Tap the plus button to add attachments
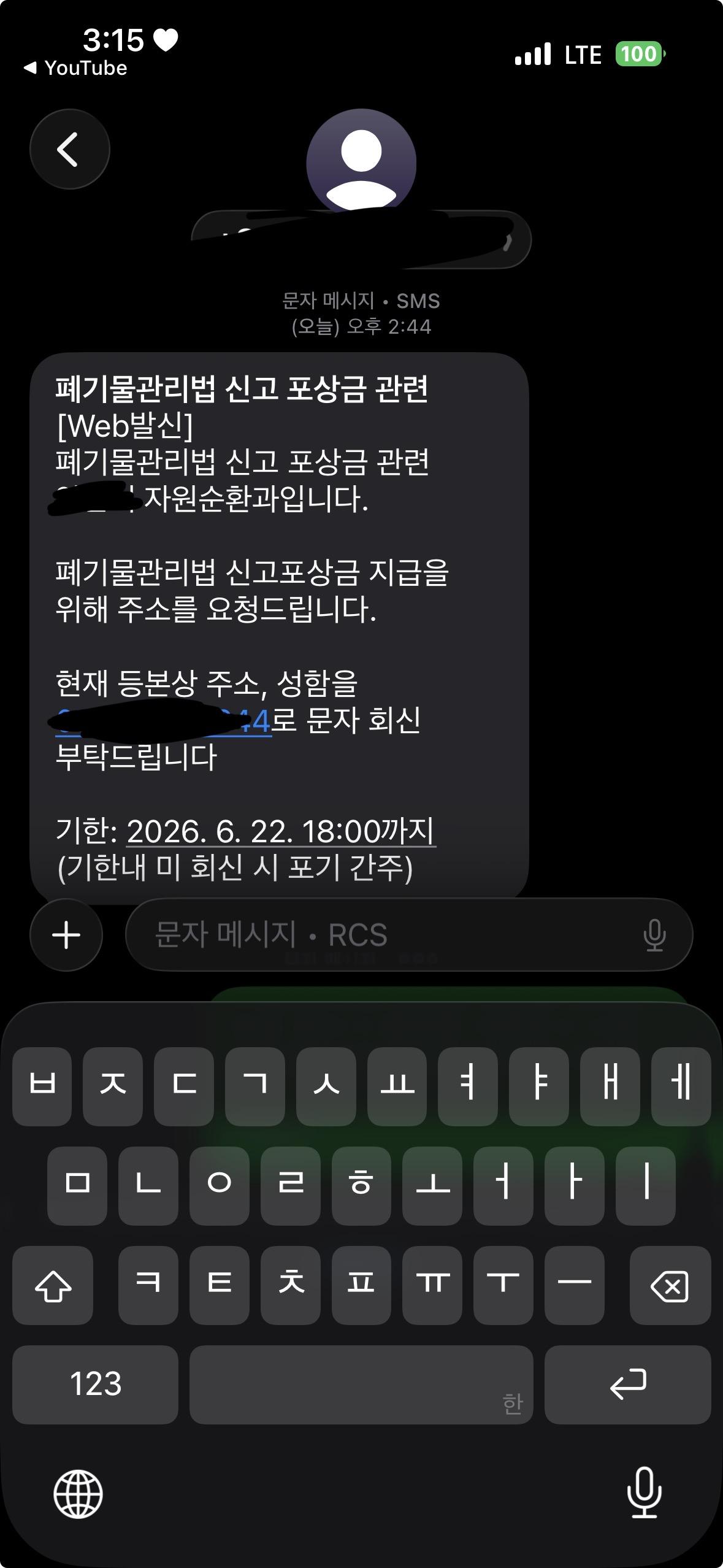The image size is (723, 1568). 66,934
